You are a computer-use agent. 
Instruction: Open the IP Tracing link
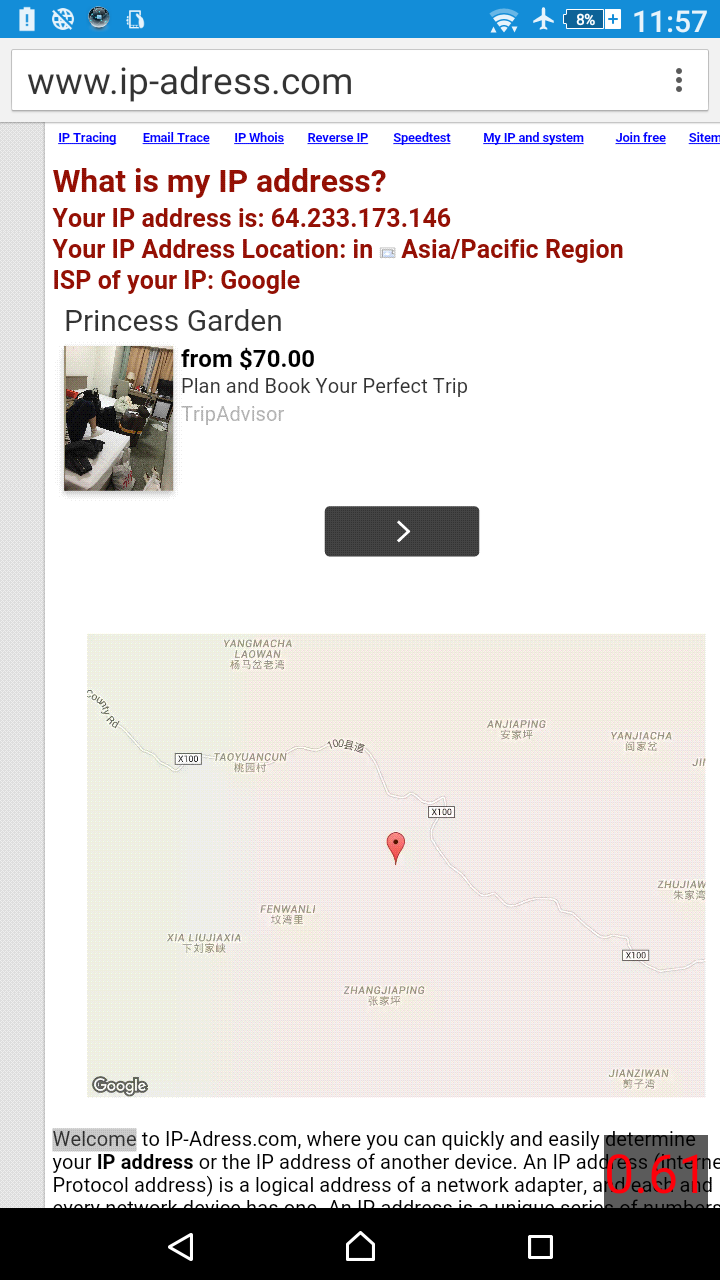[x=87, y=138]
